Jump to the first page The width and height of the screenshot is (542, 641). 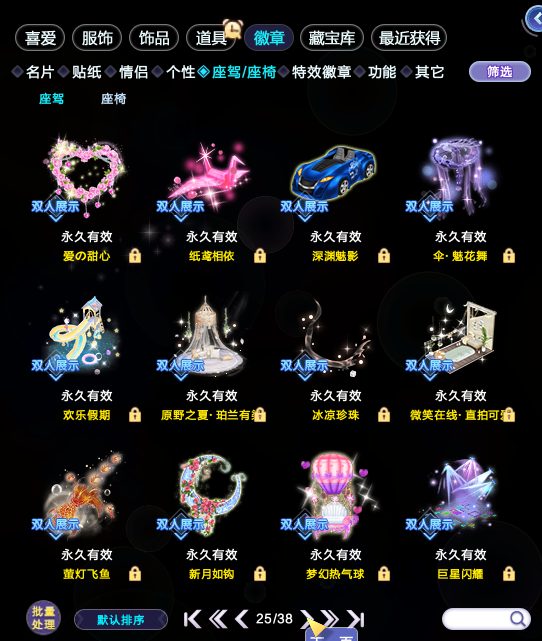coord(192,619)
